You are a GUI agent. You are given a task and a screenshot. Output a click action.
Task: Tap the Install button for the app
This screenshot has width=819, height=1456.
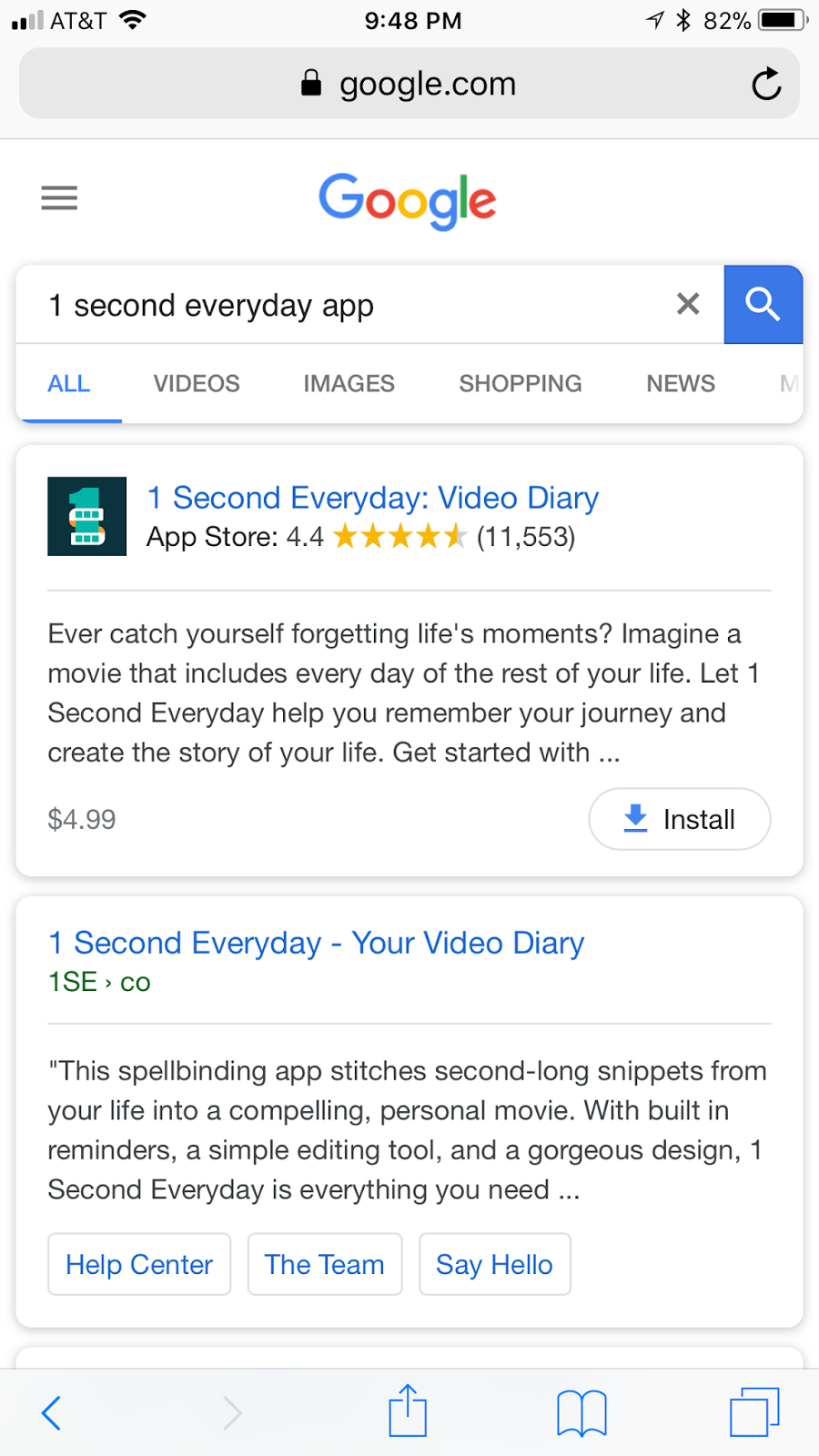tap(679, 819)
